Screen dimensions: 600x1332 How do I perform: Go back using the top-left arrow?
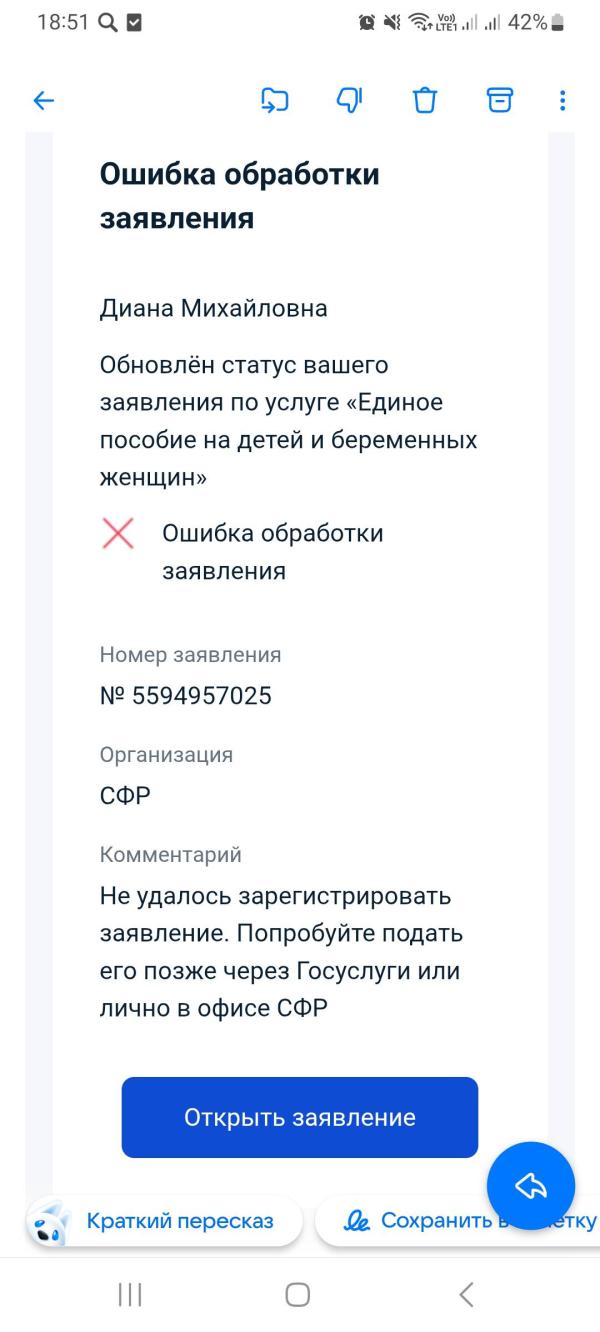tap(44, 100)
